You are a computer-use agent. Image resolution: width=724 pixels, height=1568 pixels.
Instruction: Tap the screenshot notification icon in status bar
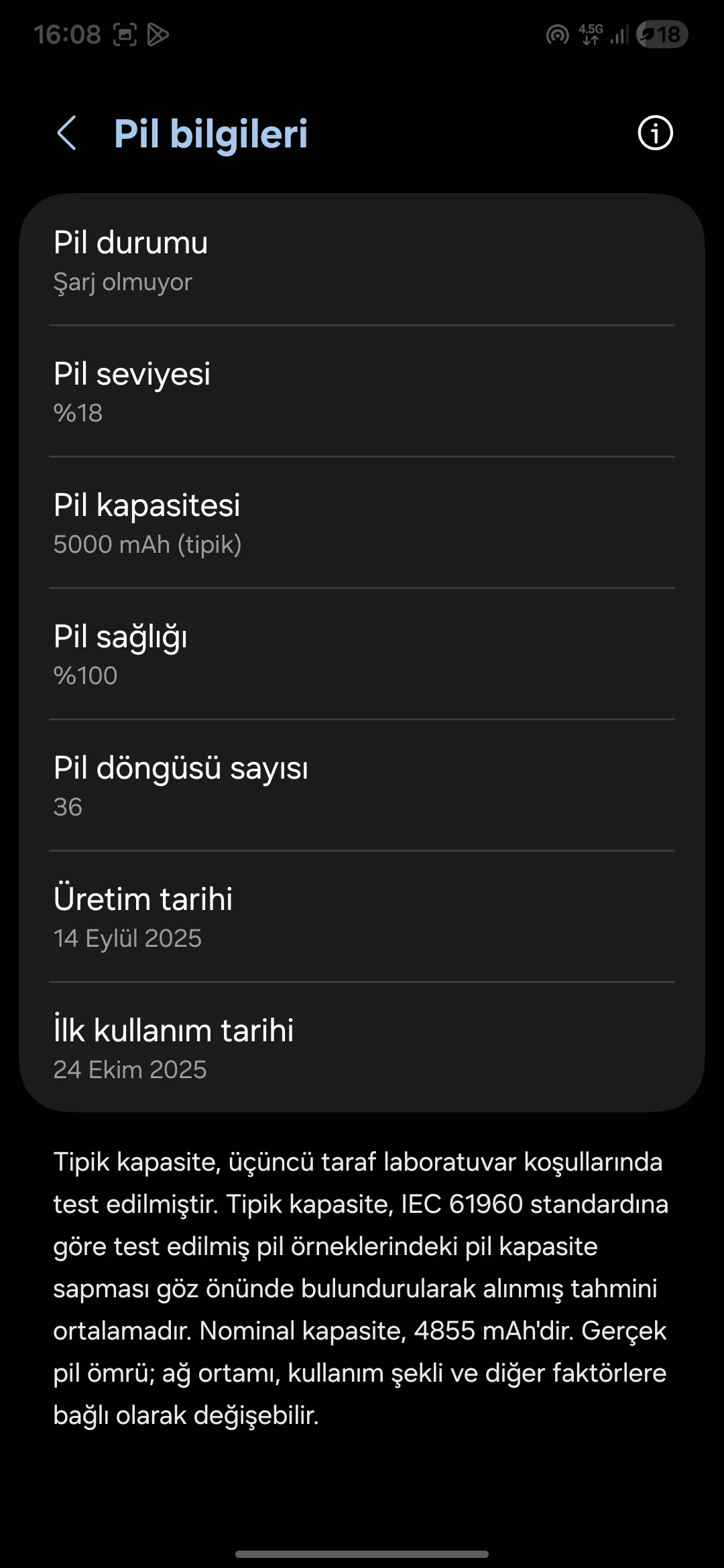click(x=125, y=34)
